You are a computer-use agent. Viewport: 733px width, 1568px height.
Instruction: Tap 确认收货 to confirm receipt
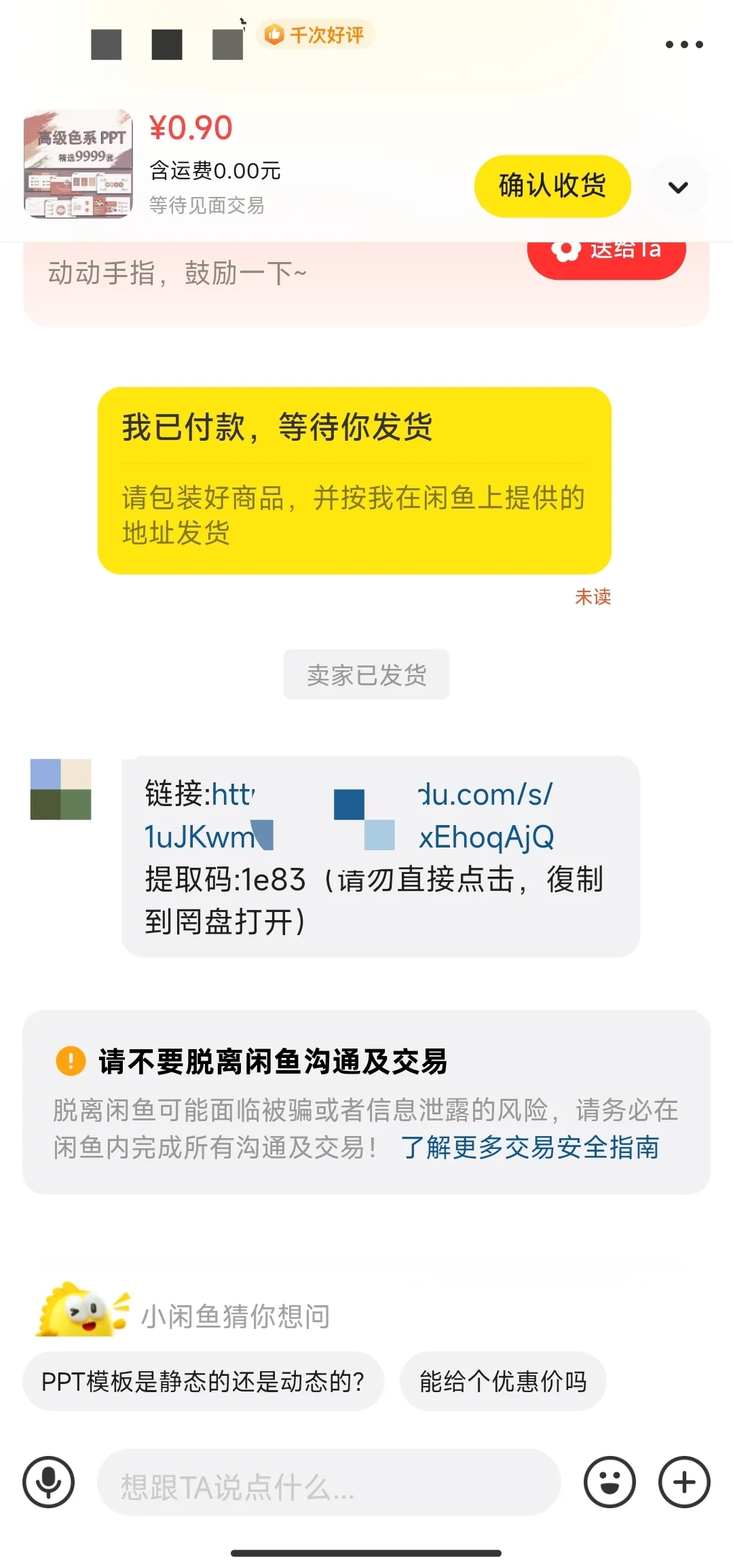coord(552,186)
